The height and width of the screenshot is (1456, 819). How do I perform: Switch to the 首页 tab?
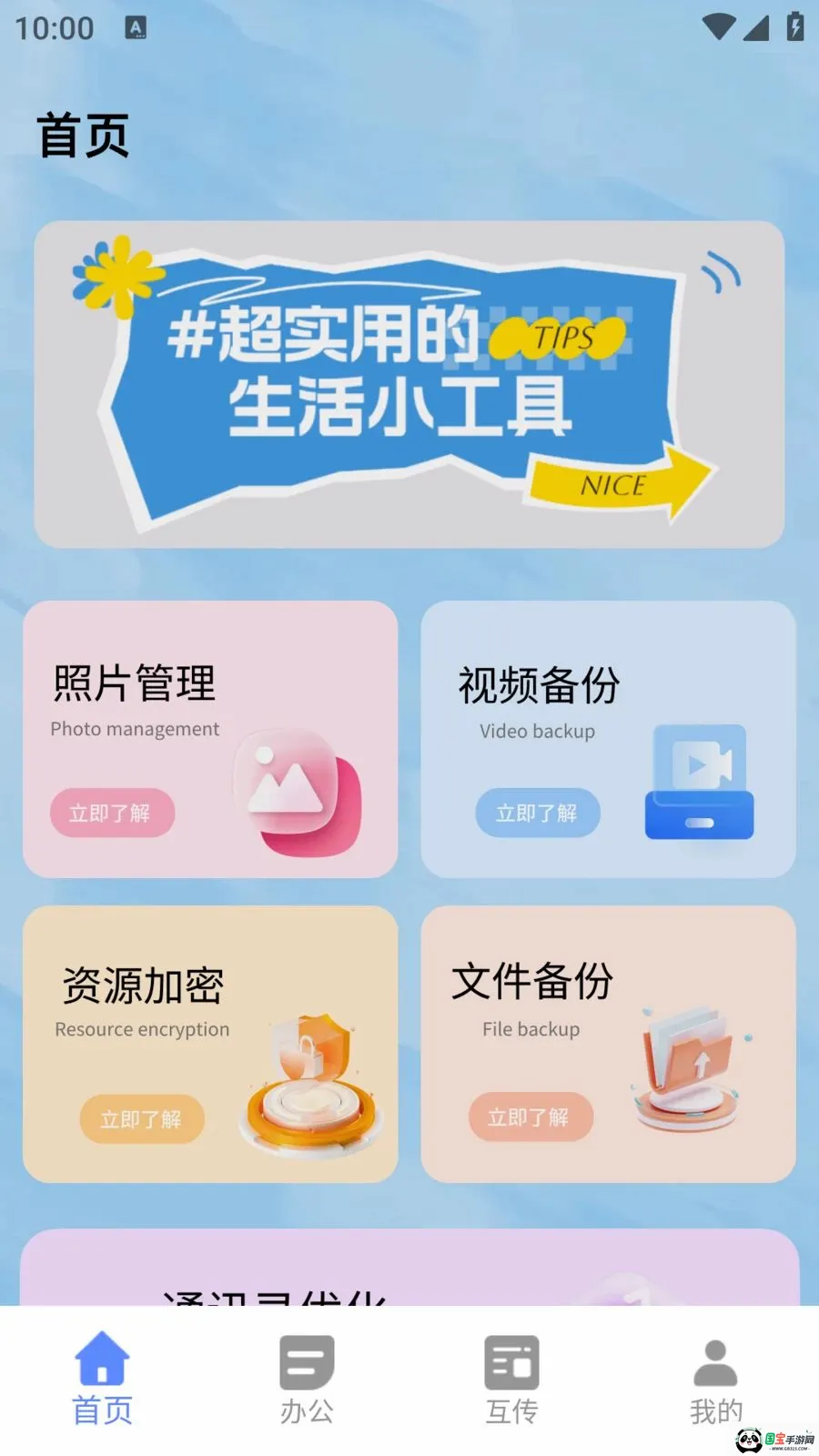pos(102,1379)
